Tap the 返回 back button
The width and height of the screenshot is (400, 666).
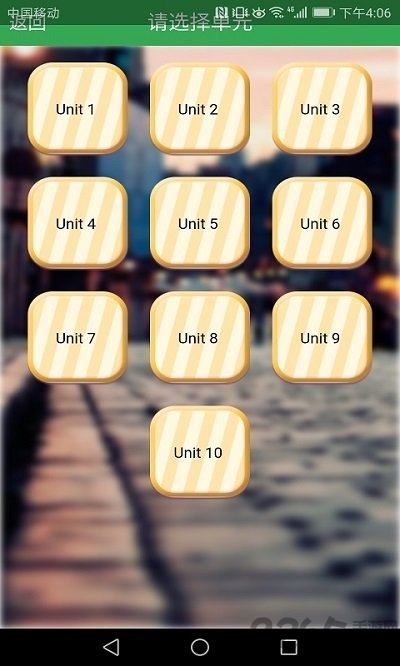(x=28, y=23)
